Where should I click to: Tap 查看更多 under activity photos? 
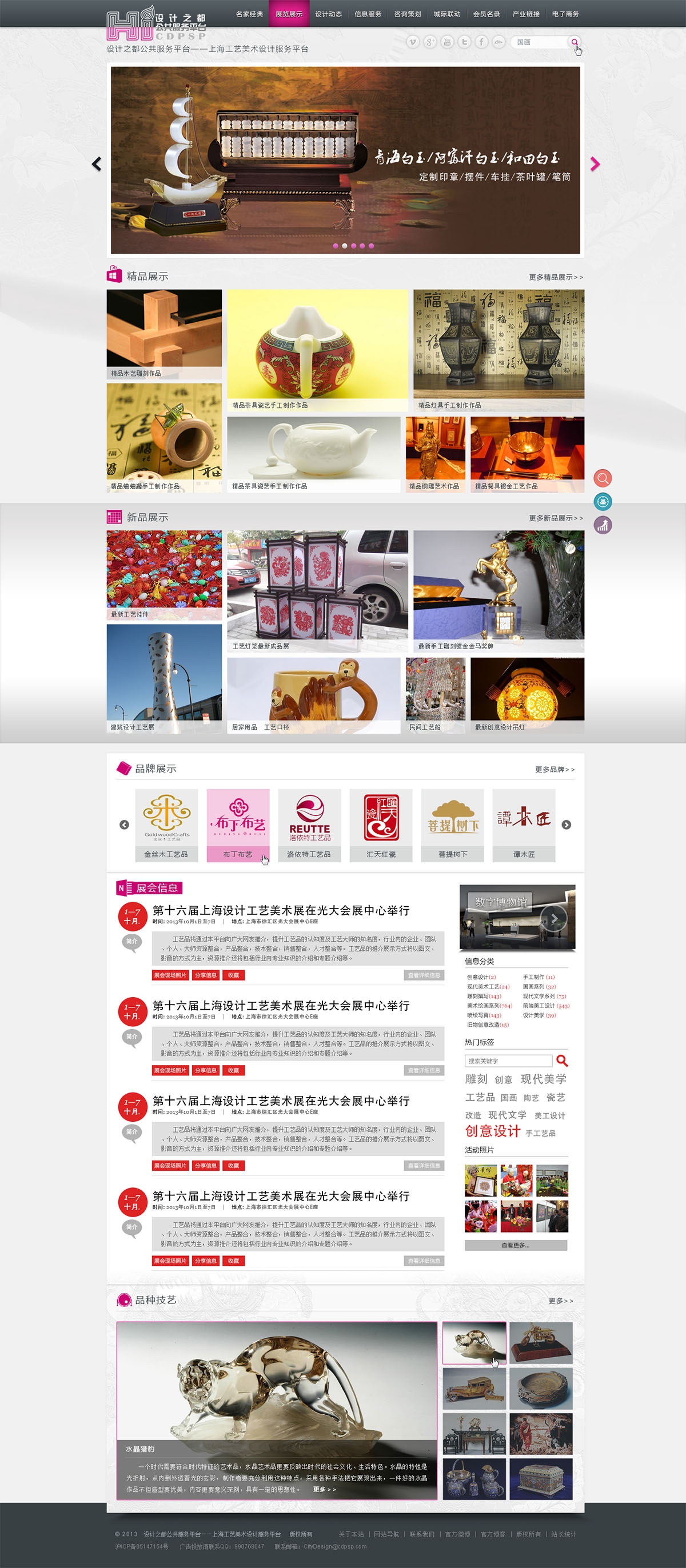[x=515, y=1245]
